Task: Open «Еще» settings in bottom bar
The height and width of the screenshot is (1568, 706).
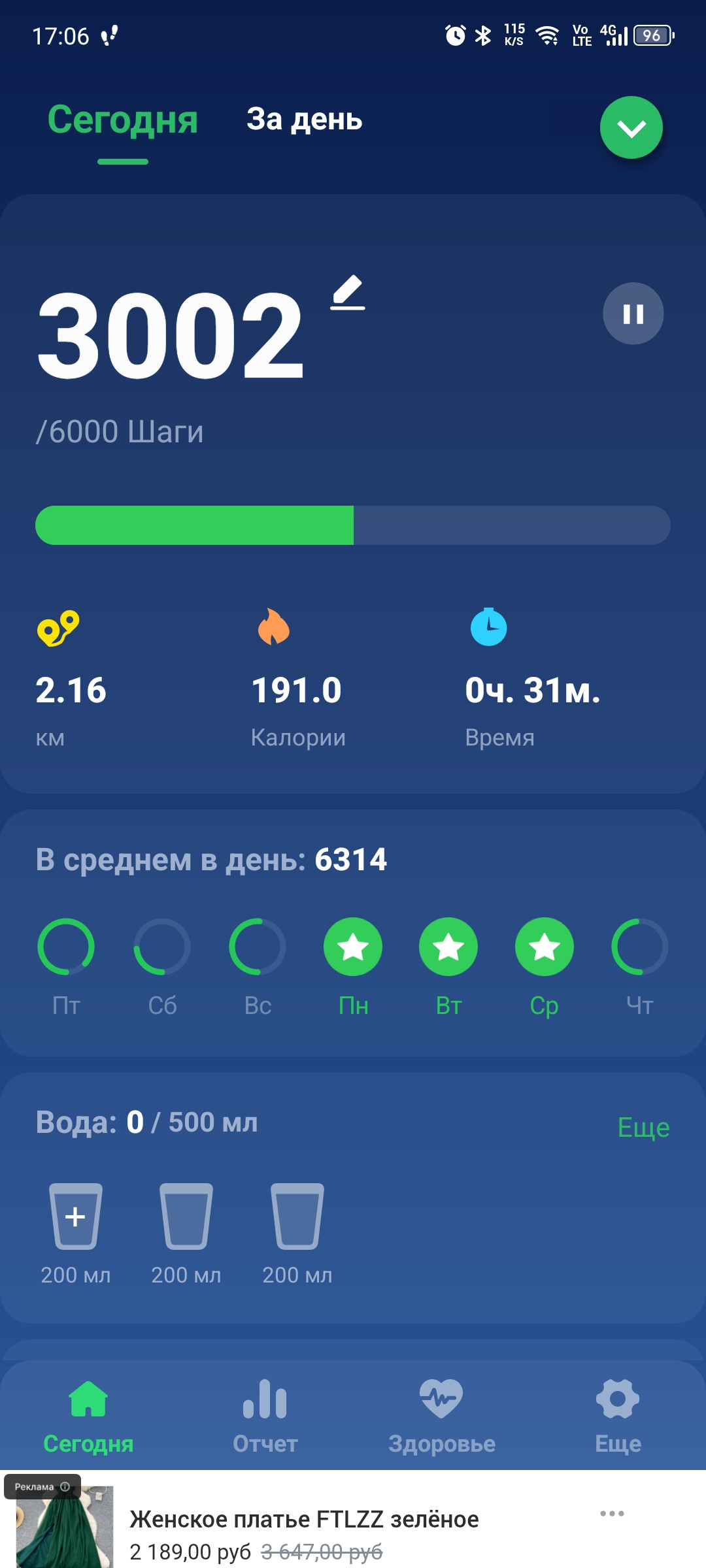Action: coord(618,1414)
